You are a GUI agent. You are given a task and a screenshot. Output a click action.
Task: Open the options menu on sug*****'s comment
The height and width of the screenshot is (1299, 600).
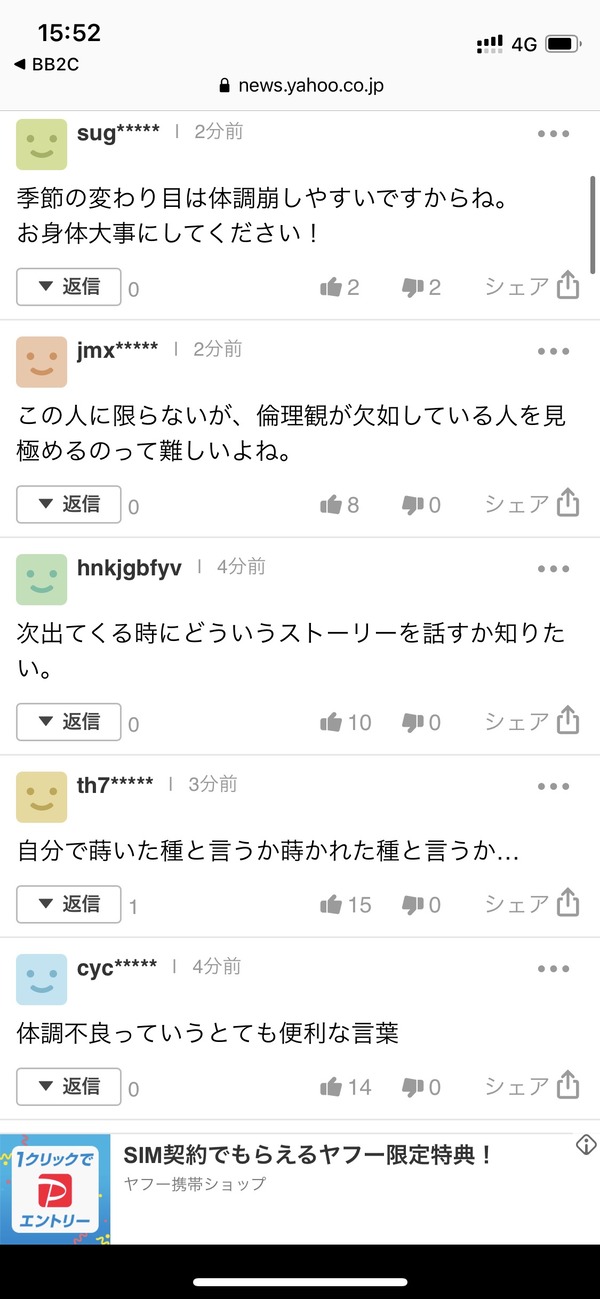553,133
